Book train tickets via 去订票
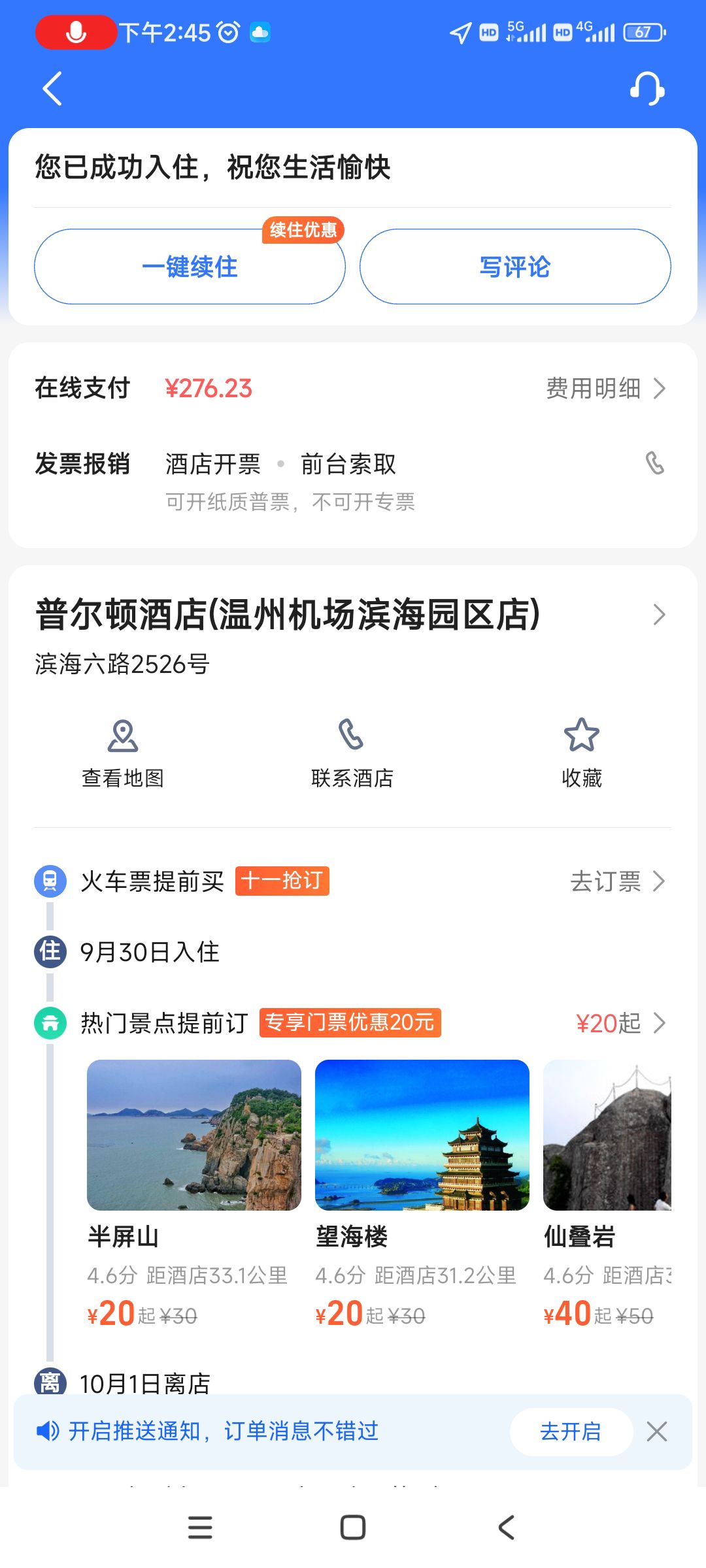The image size is (706, 1568). pos(617,881)
